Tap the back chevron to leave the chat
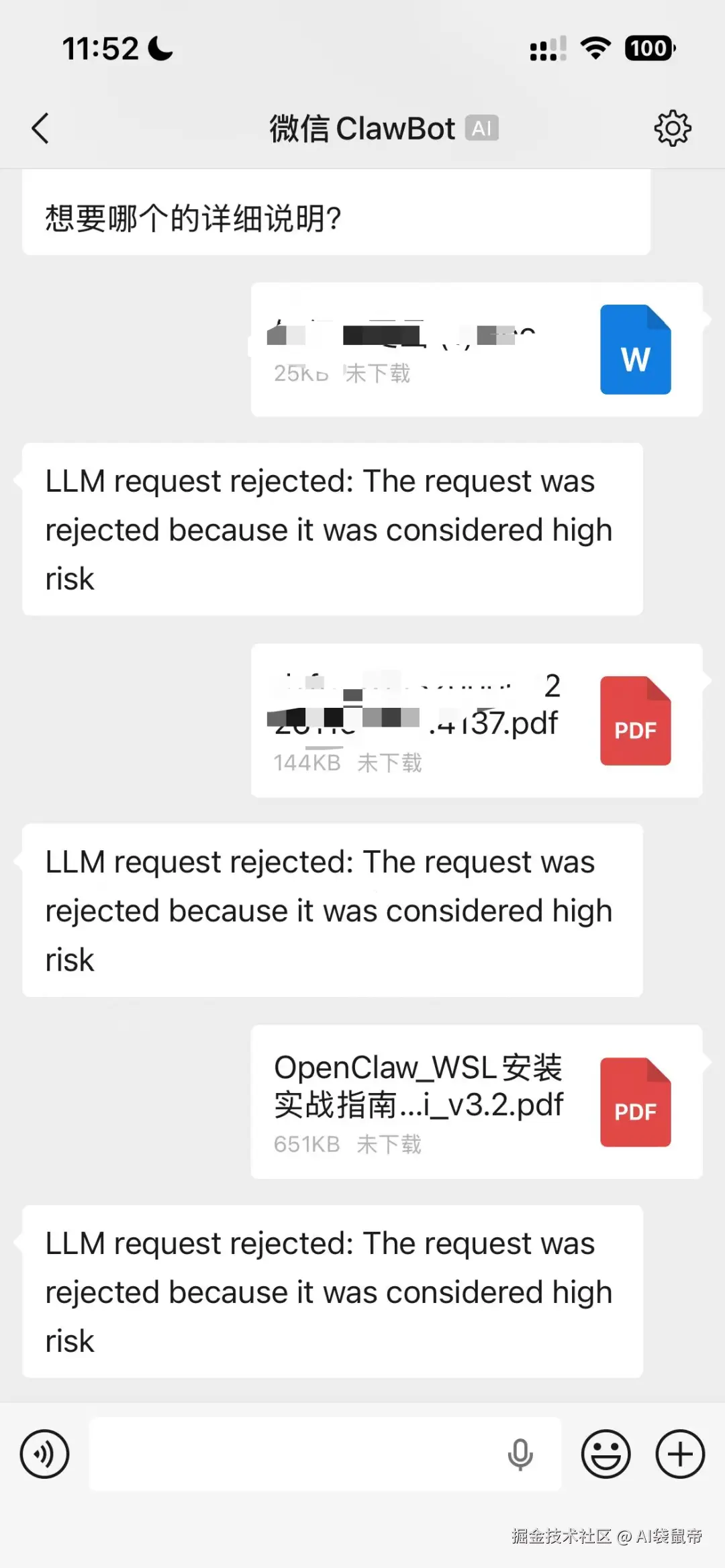Screen dimensions: 725x1568 pyautogui.click(x=40, y=127)
